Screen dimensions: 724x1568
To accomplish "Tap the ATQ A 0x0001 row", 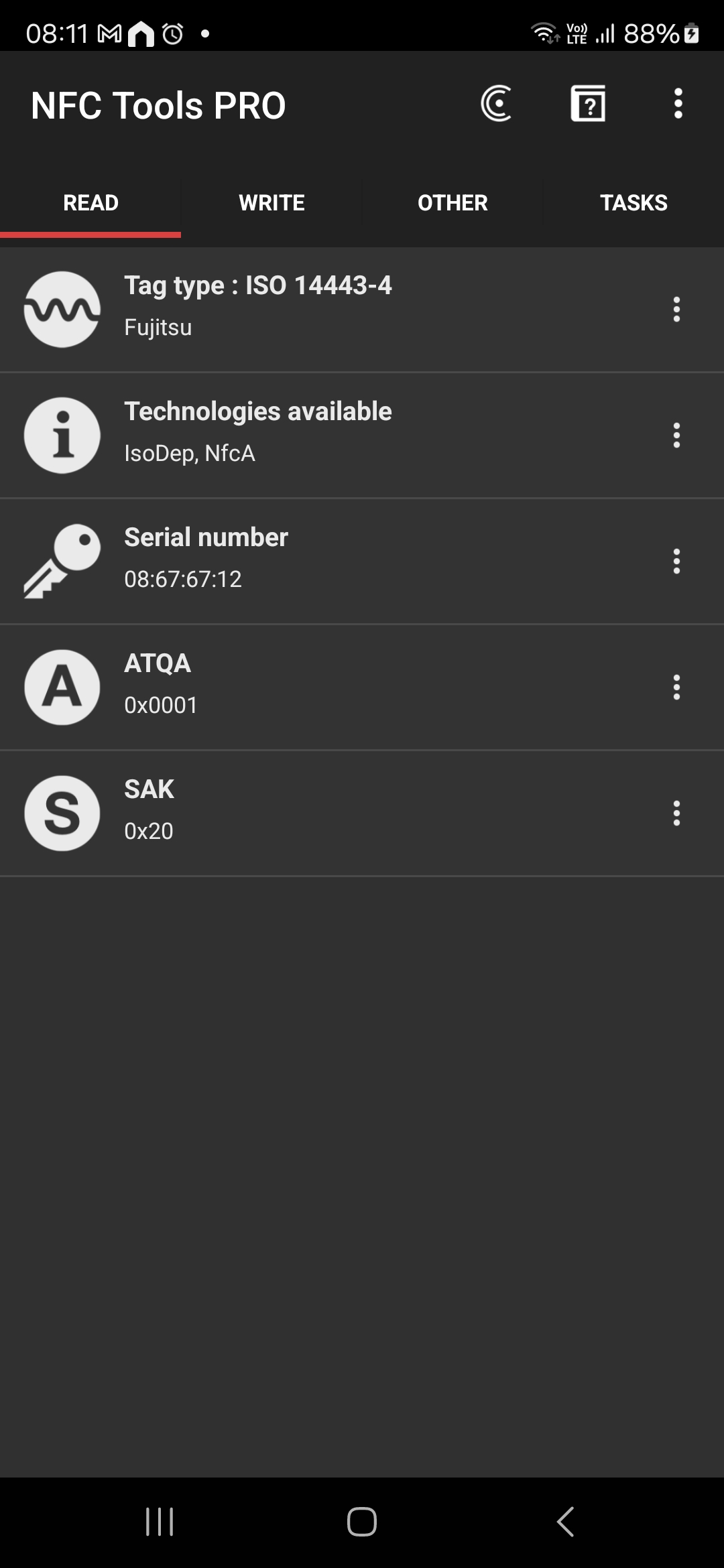I will 362,688.
